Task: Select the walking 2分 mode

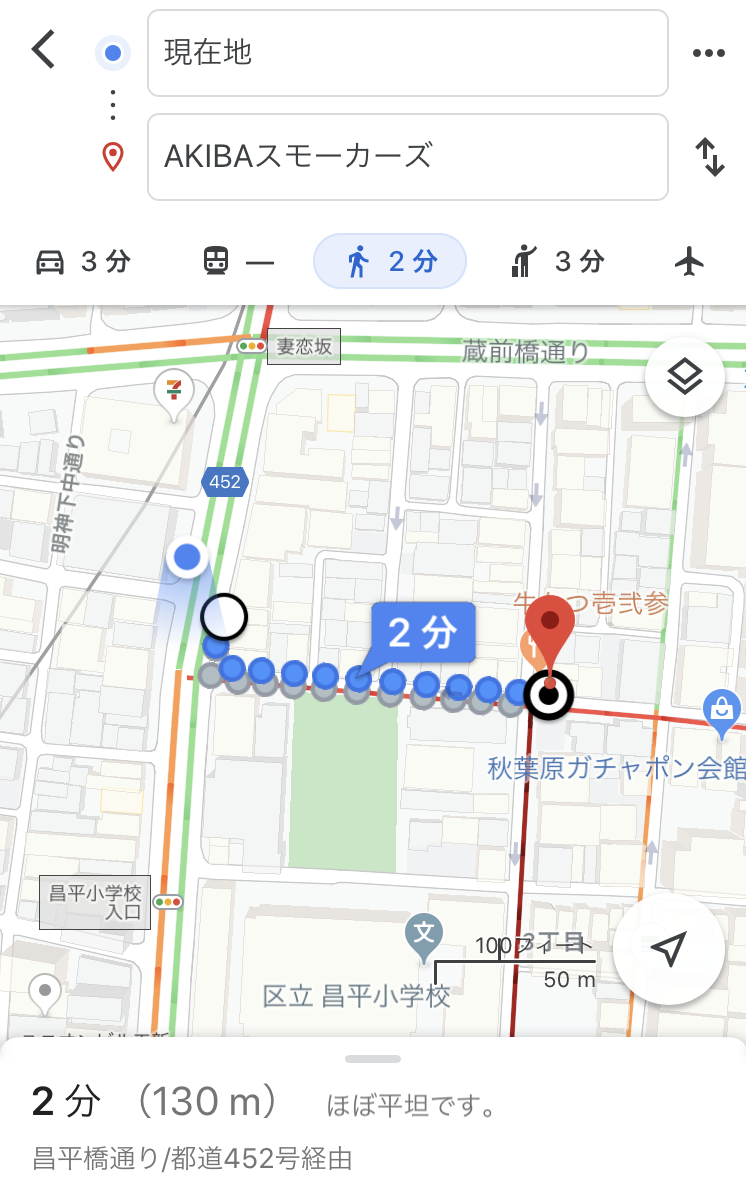Action: (390, 262)
